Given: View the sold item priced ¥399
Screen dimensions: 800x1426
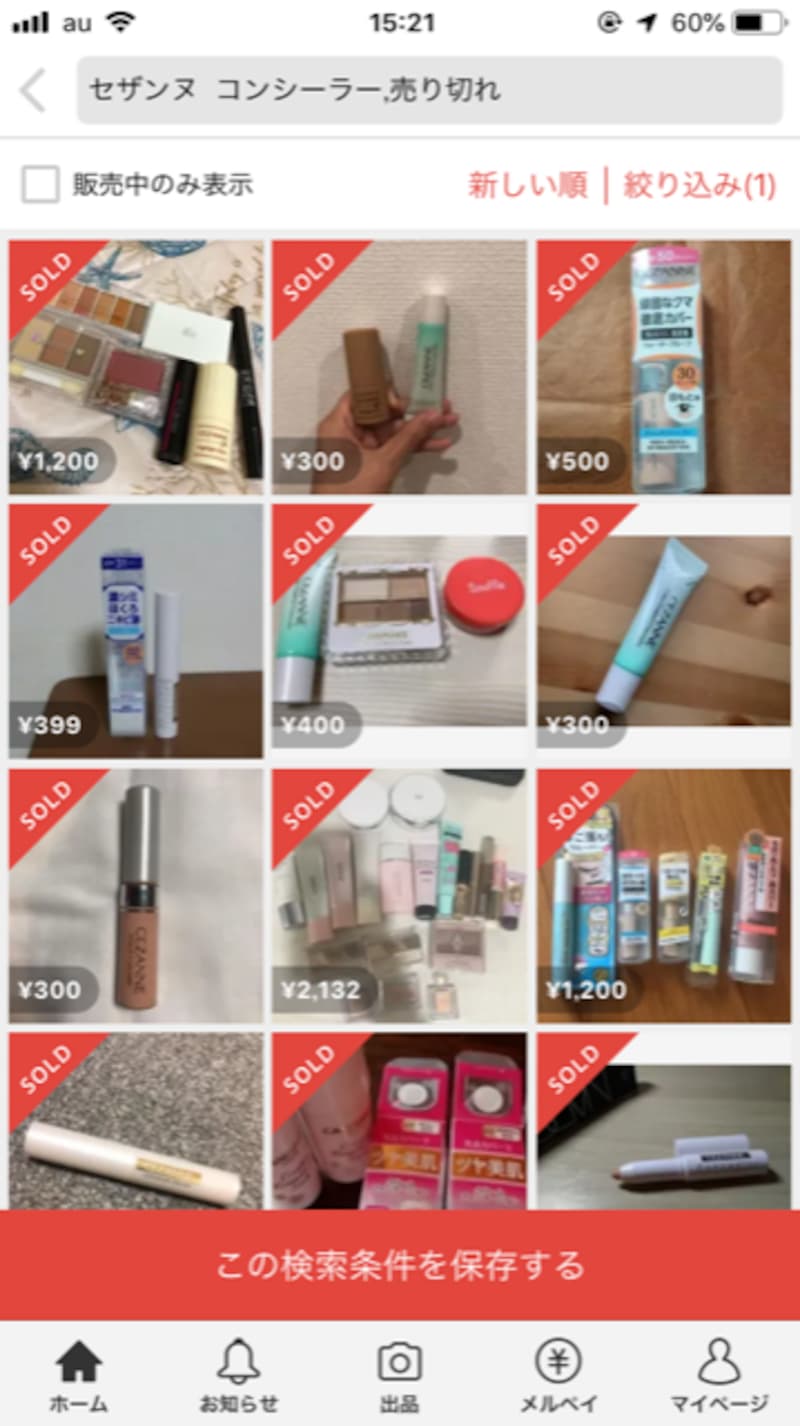Looking at the screenshot, I should tap(136, 631).
